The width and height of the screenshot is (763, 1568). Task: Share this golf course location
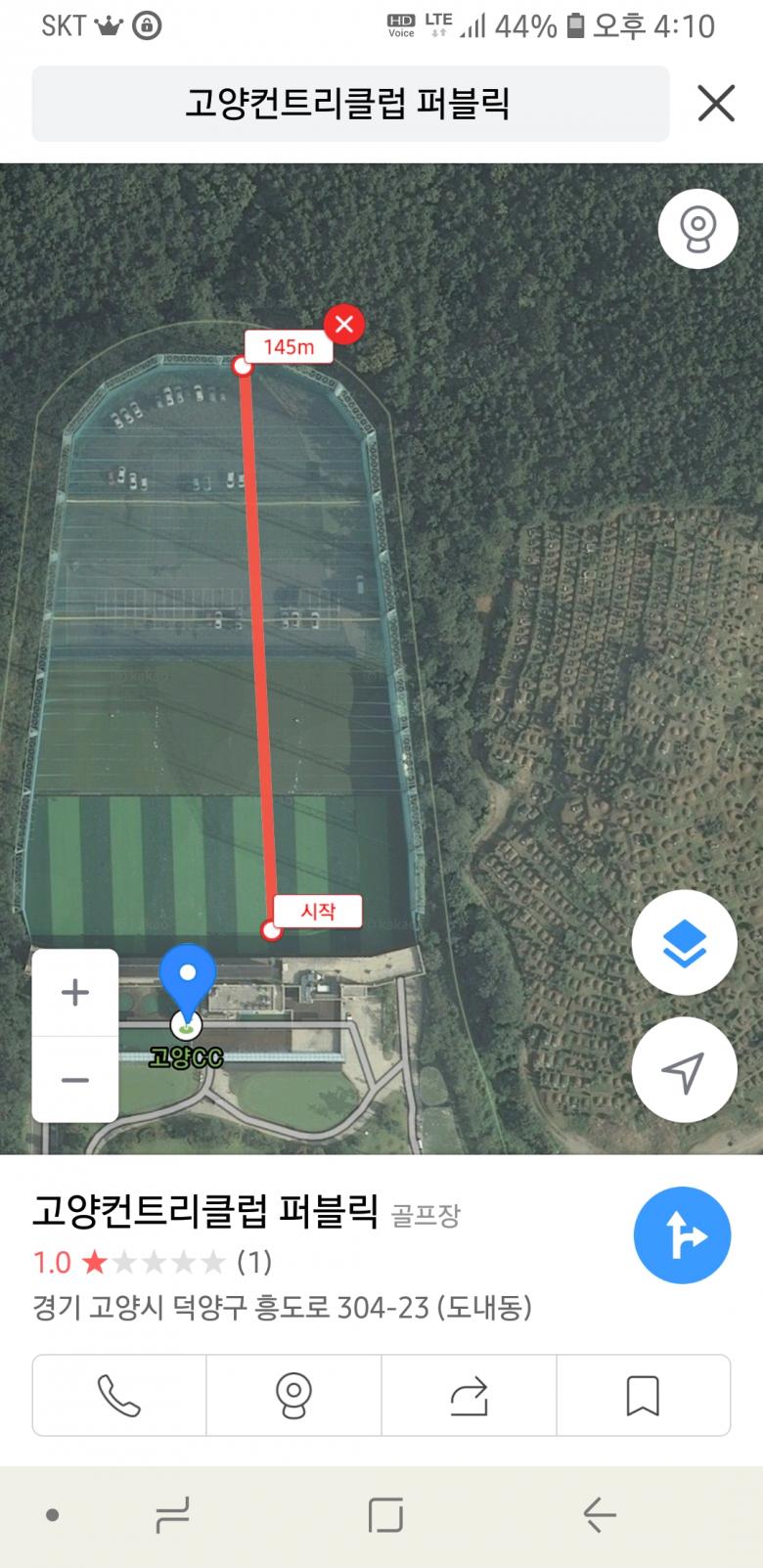pos(469,1395)
